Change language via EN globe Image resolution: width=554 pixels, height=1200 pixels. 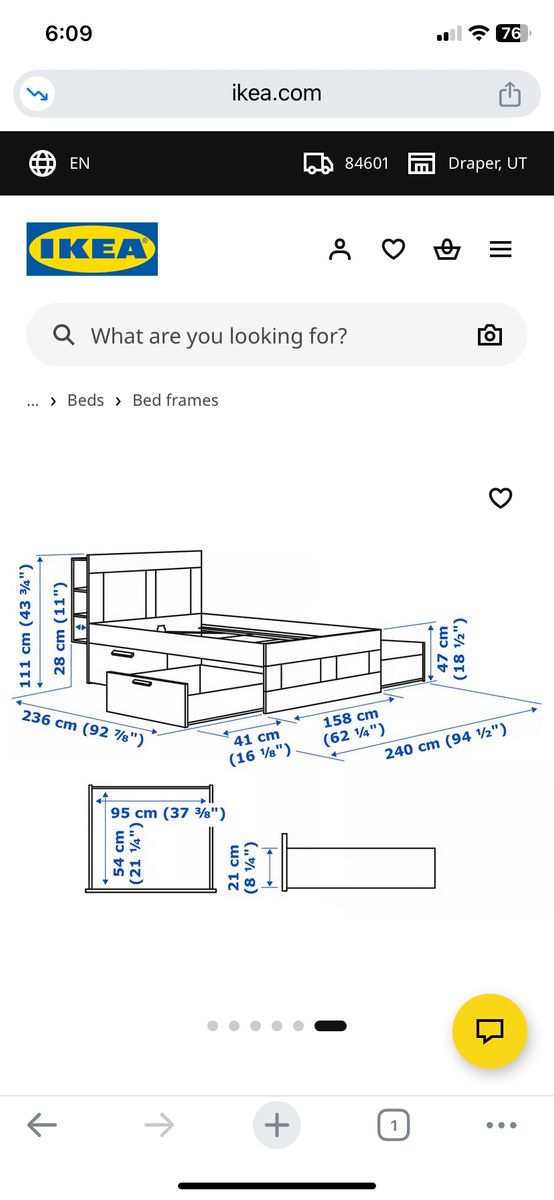click(x=59, y=163)
